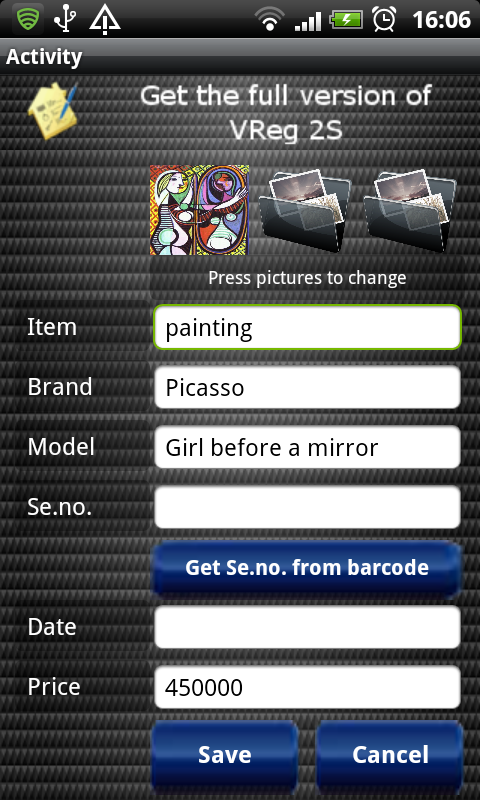Save the item entry
The height and width of the screenshot is (800, 480).
point(224,755)
